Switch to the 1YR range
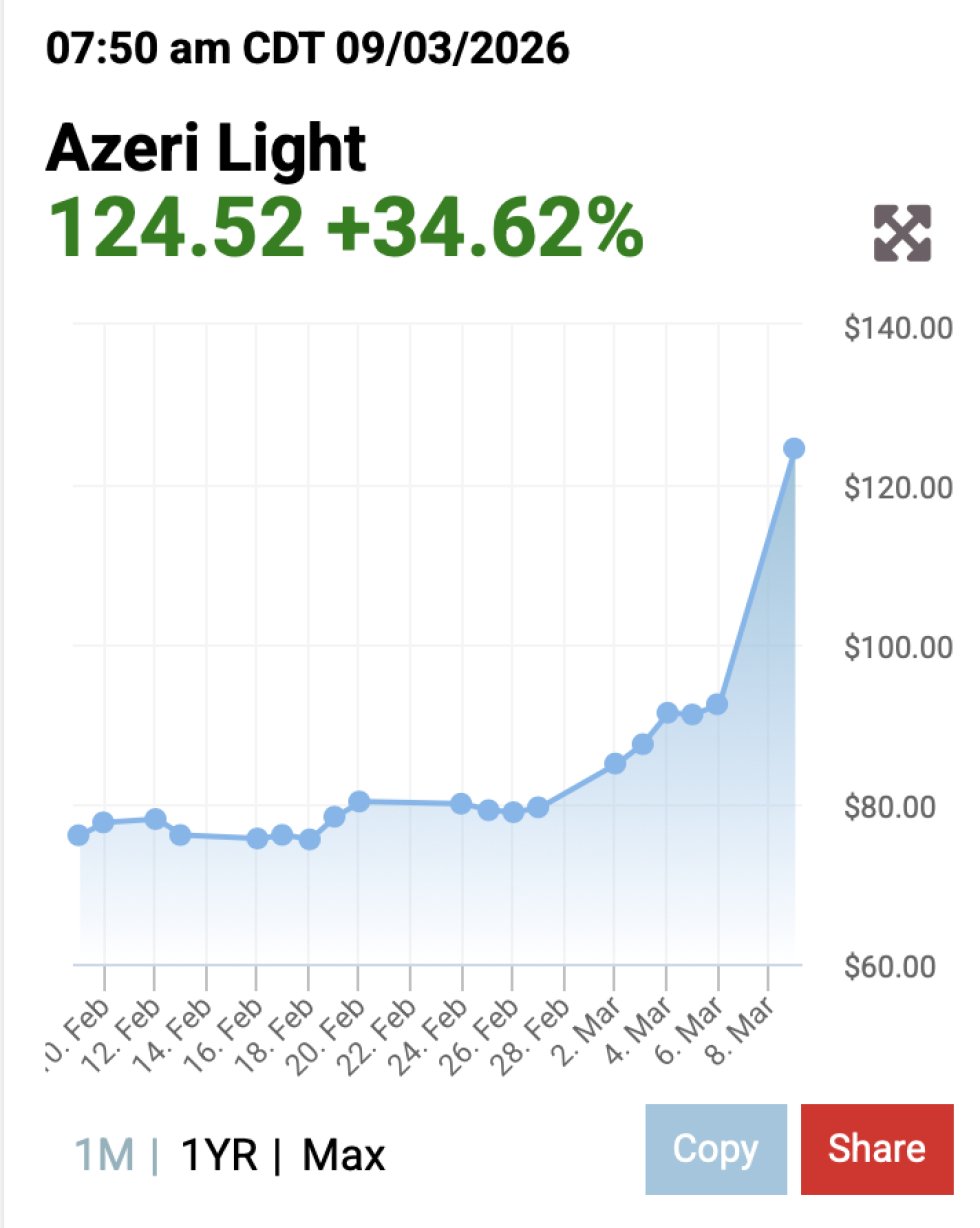 [219, 1155]
